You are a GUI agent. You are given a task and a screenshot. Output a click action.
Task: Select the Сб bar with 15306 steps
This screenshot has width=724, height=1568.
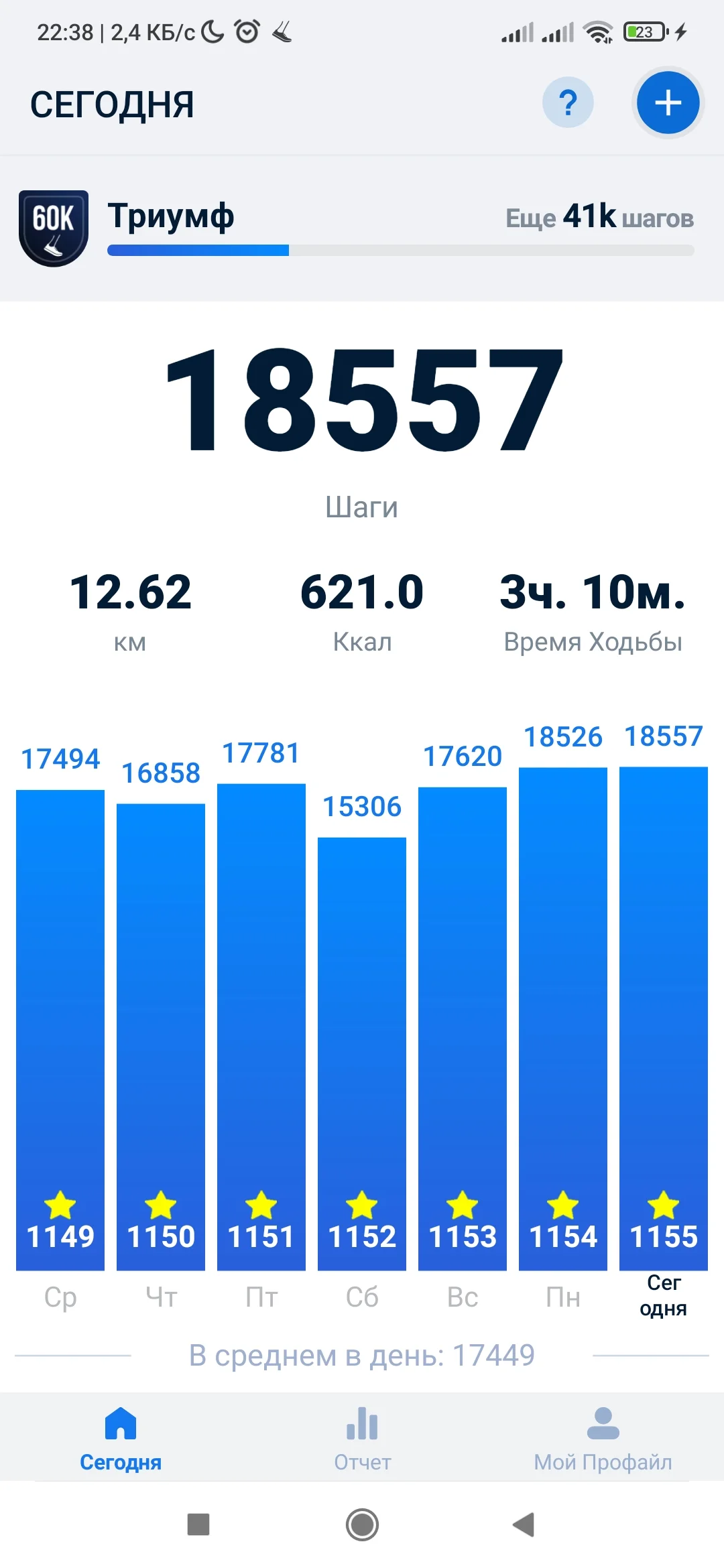pos(362,1052)
